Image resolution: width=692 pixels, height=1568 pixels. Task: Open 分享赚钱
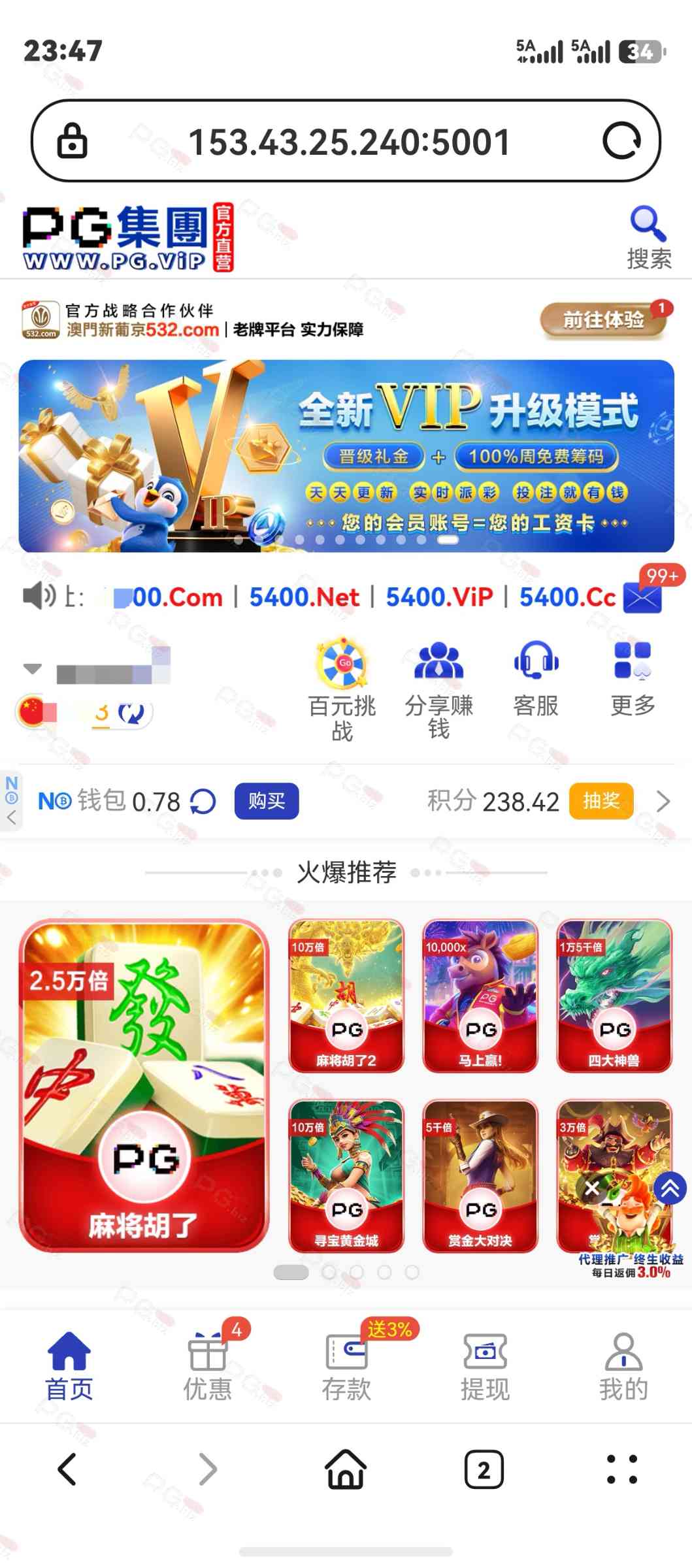[438, 688]
